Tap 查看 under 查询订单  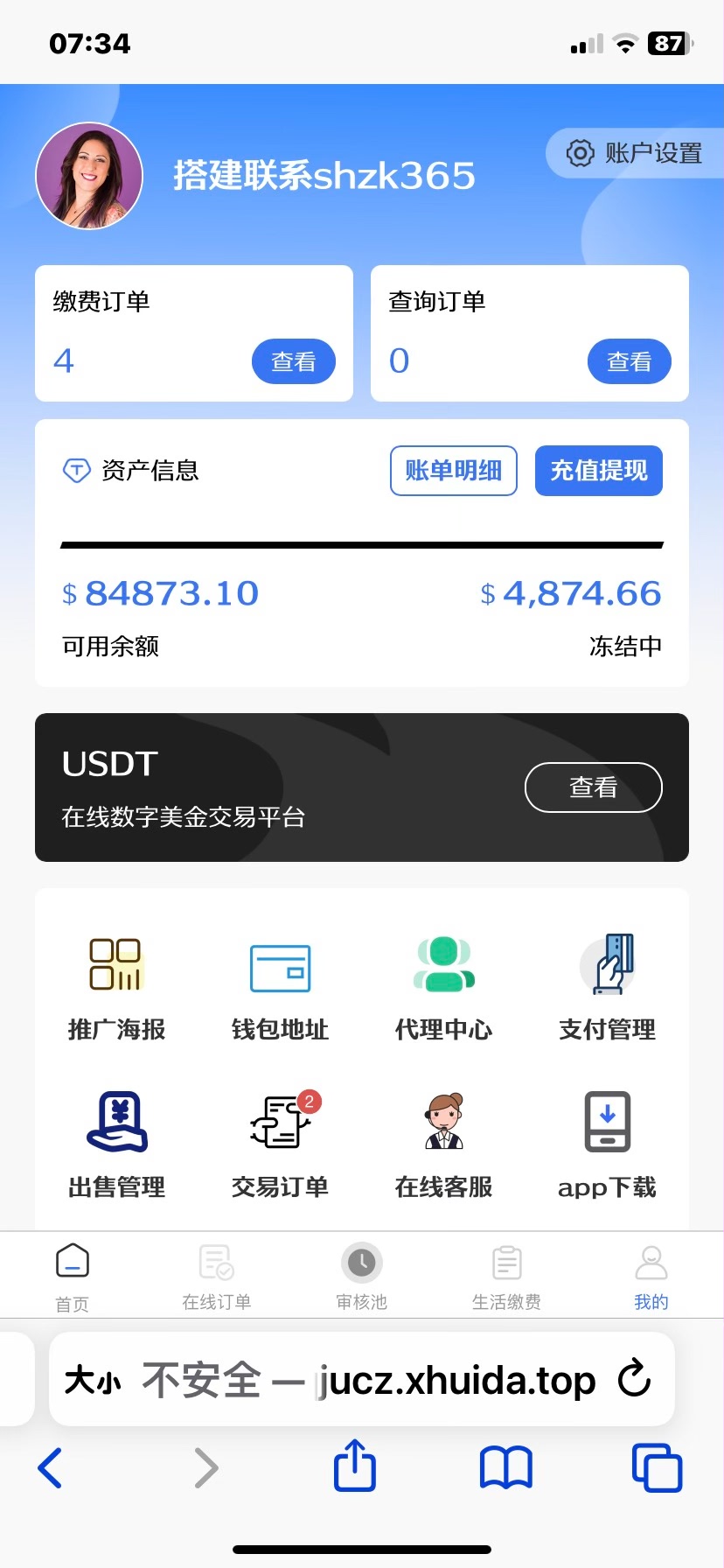pos(629,361)
